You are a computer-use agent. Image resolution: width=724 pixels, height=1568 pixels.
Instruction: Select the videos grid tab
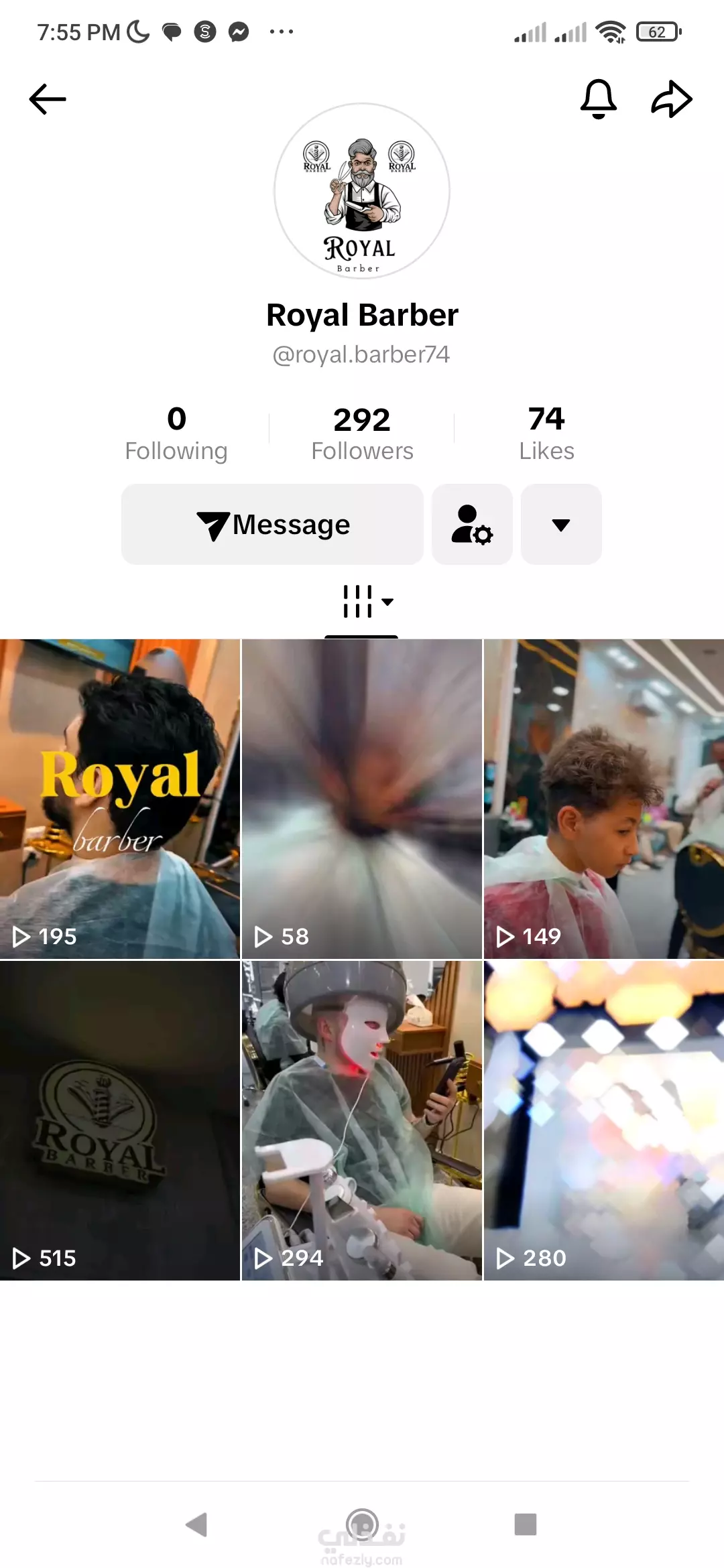[x=361, y=602]
